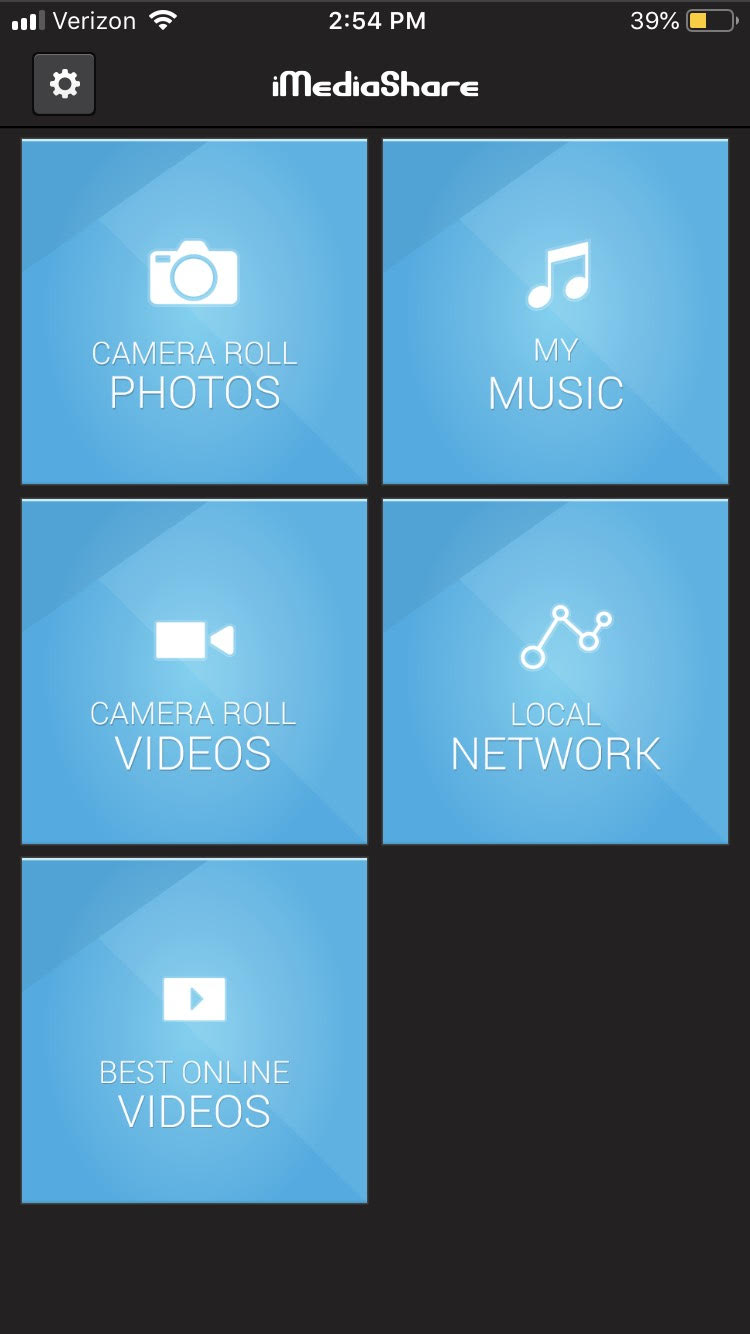The width and height of the screenshot is (750, 1334).
Task: Open Camera Roll Videos
Action: (193, 671)
